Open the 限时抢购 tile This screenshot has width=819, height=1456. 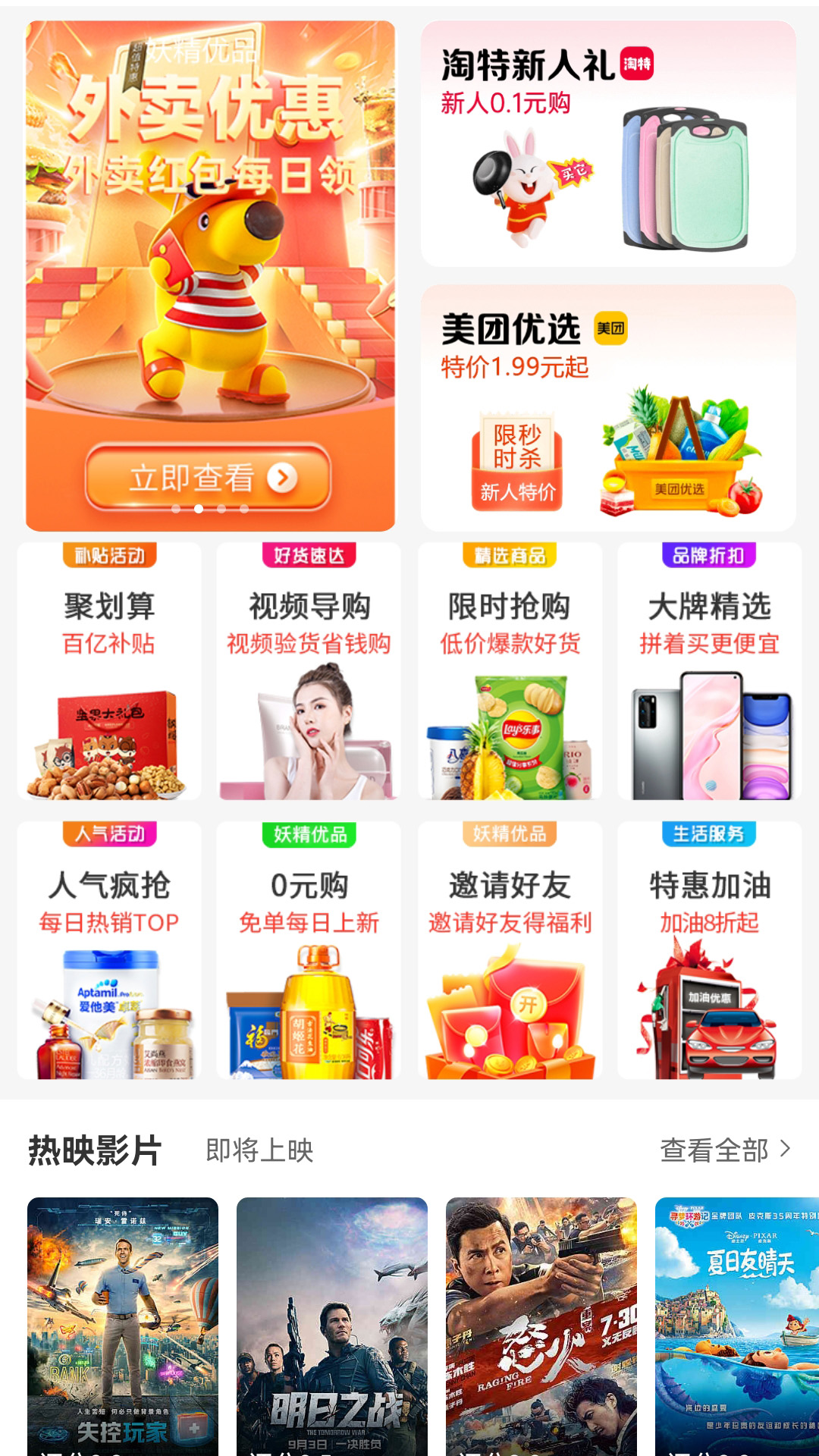click(x=510, y=672)
